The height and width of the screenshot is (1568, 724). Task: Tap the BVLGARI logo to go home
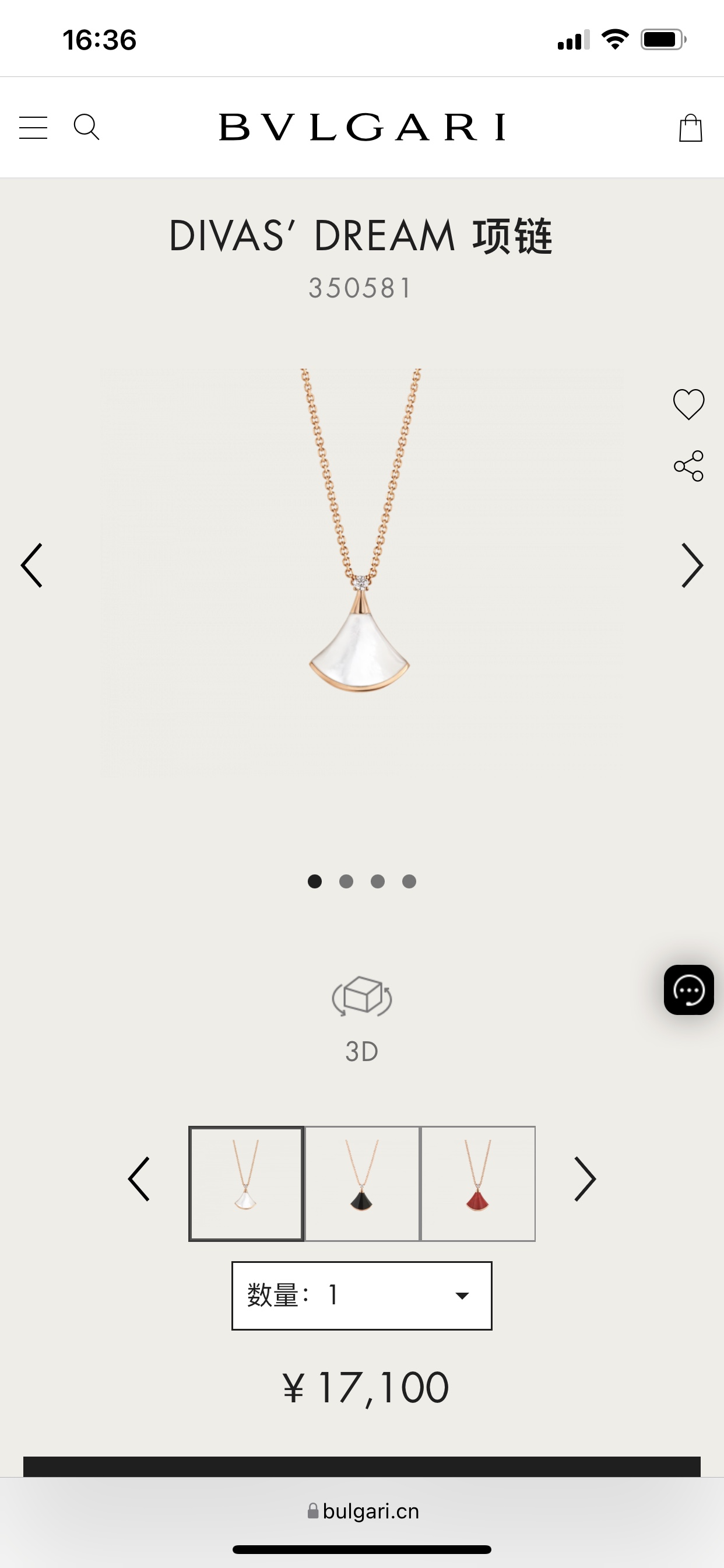click(x=362, y=127)
